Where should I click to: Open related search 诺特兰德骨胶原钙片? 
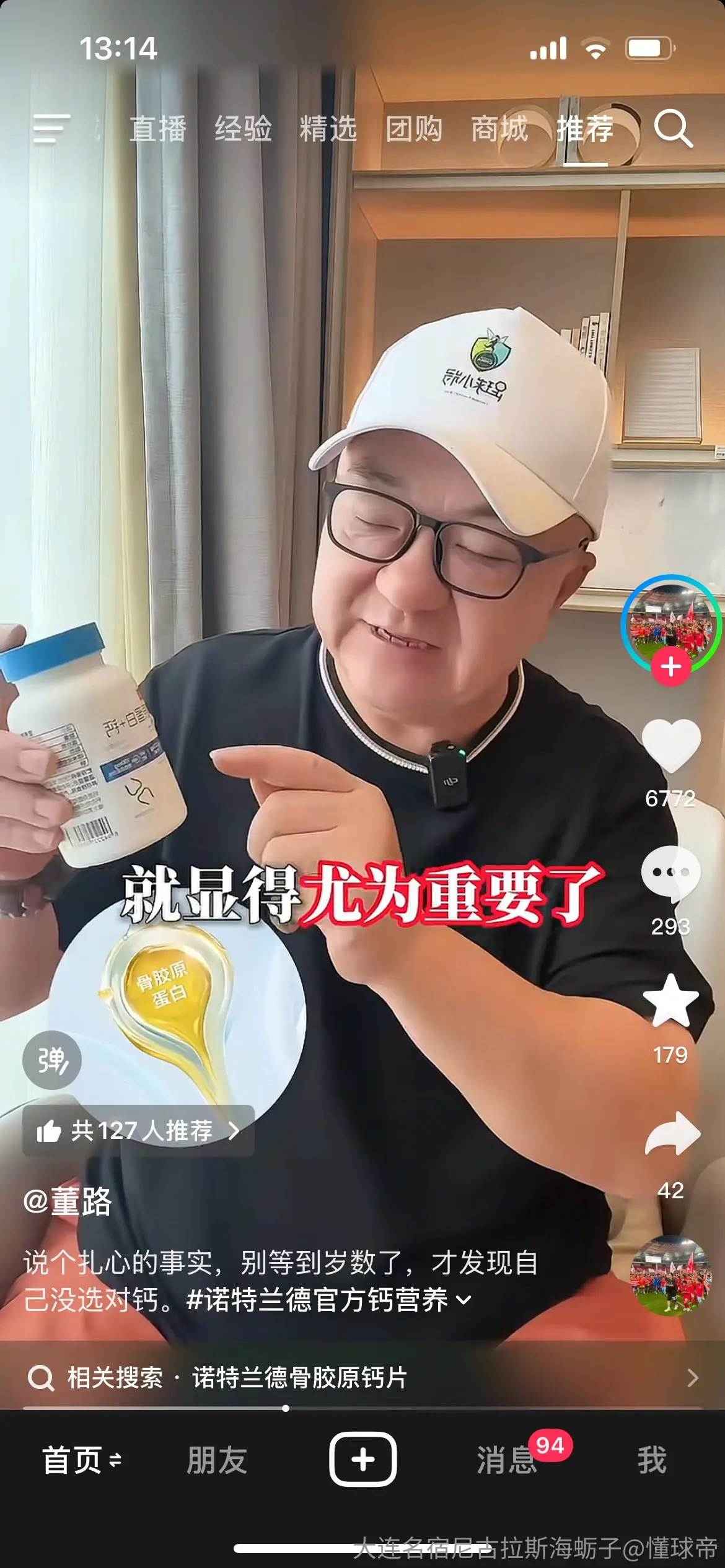(362, 1378)
